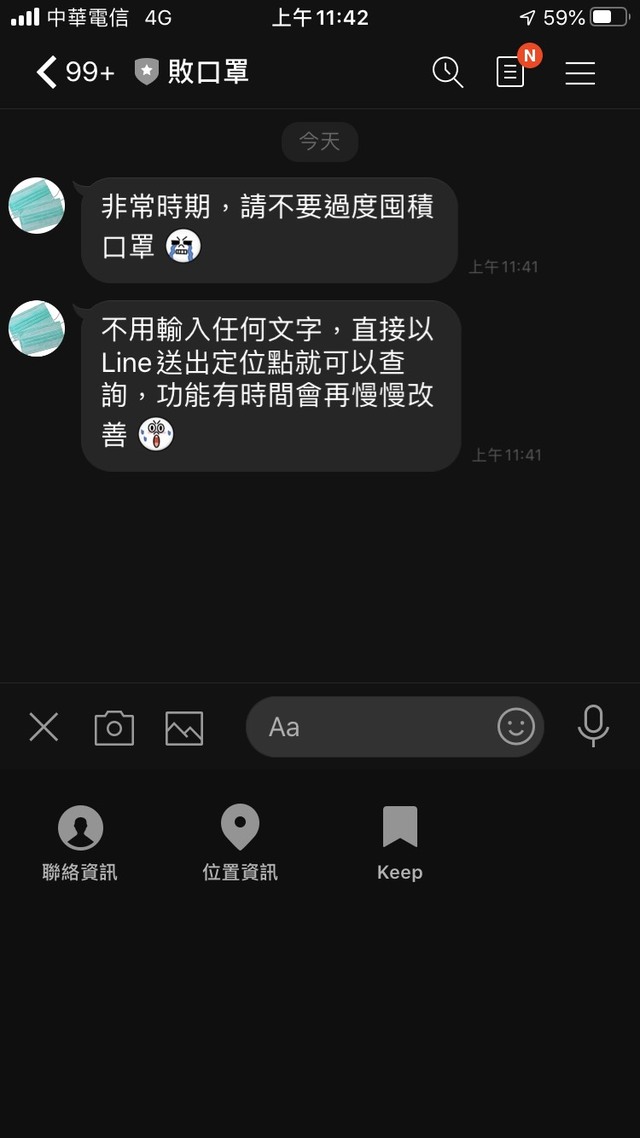Image resolution: width=640 pixels, height=1138 pixels.
Task: Open the photo gallery picker
Action: pos(184,727)
